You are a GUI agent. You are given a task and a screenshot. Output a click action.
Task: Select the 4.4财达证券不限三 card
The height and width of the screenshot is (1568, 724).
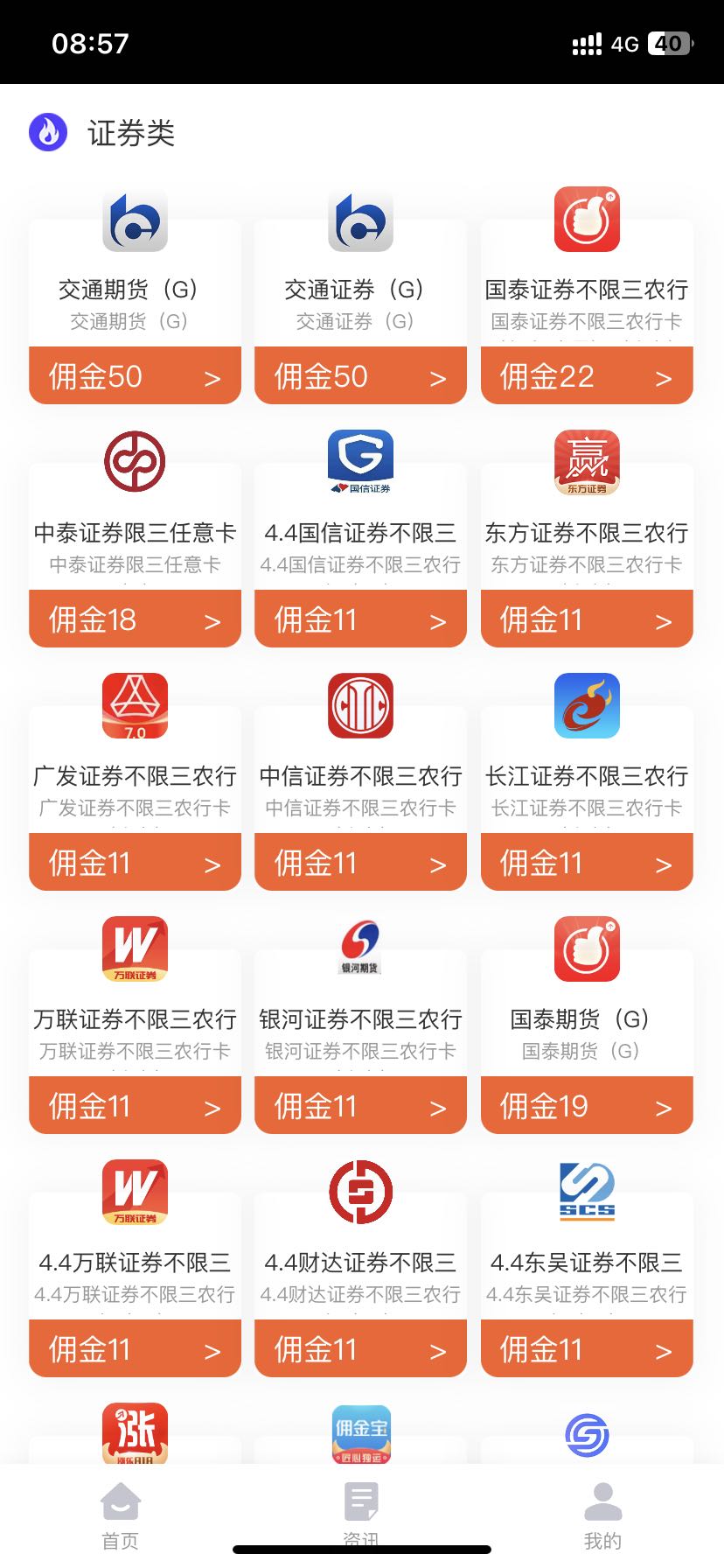tap(360, 1269)
